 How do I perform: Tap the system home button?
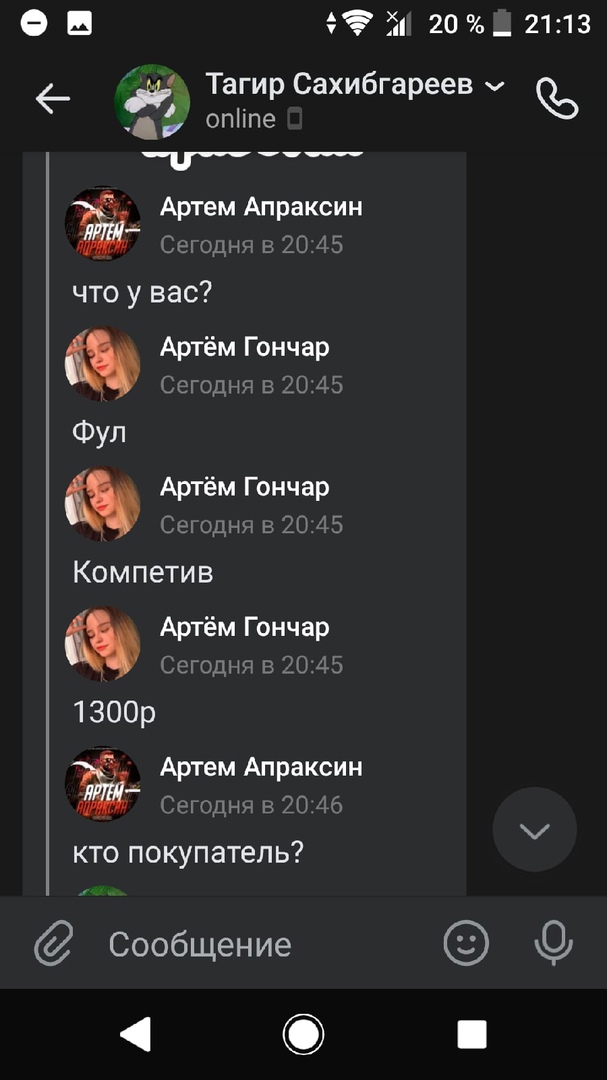(x=303, y=1034)
